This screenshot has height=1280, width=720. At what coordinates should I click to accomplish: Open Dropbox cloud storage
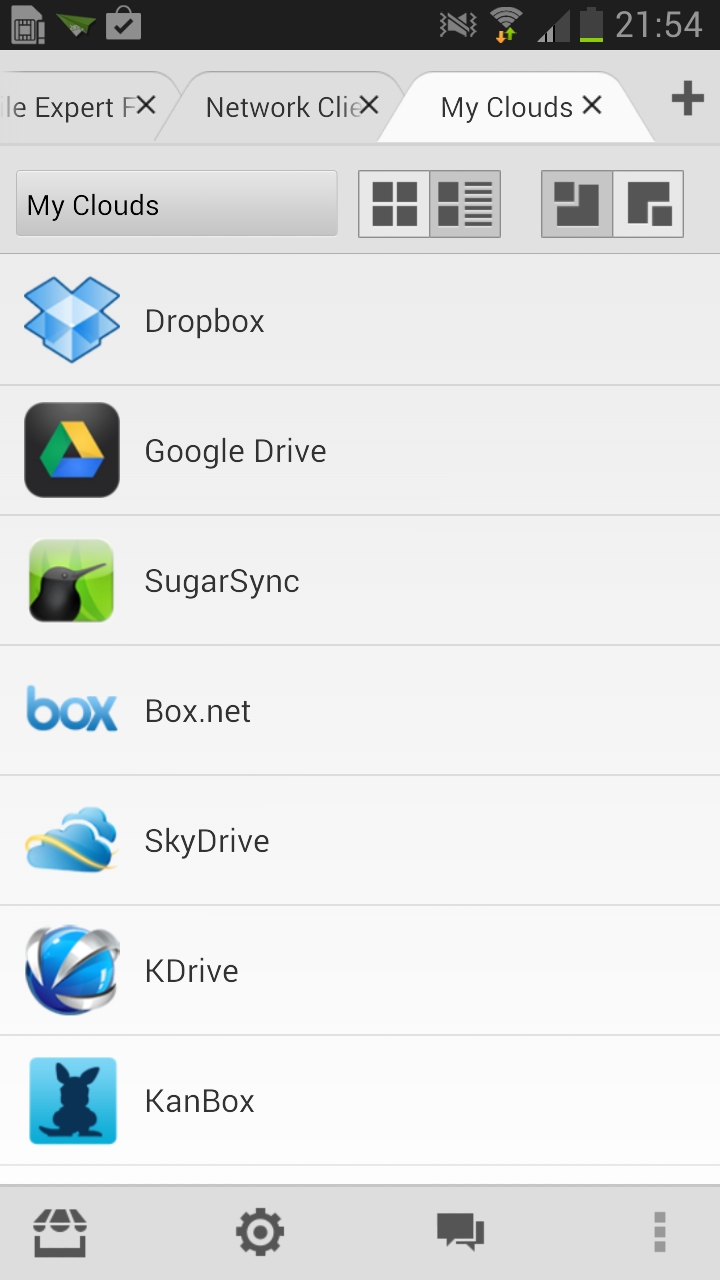[x=360, y=321]
